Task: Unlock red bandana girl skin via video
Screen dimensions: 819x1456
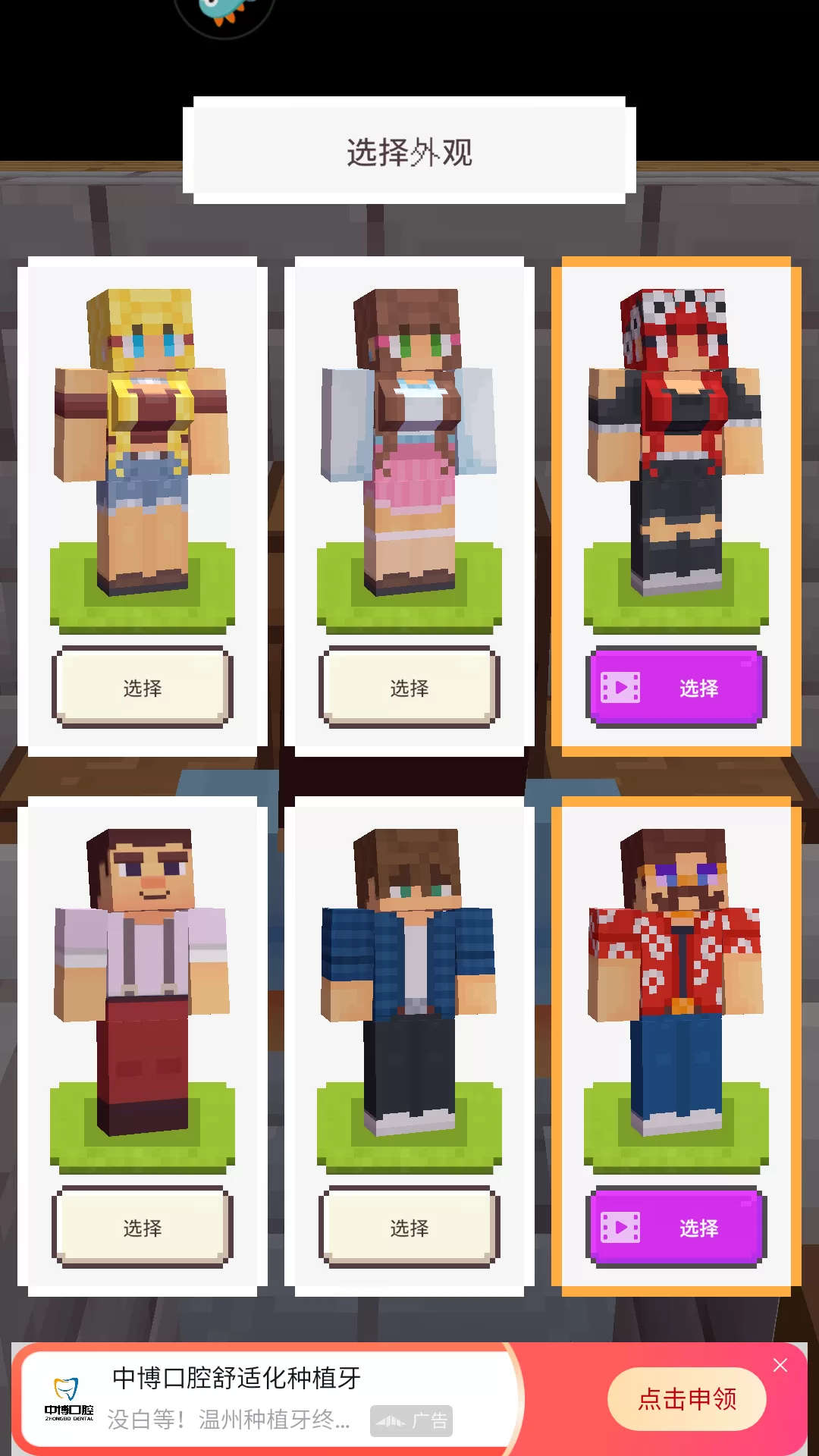Action: pos(676,687)
